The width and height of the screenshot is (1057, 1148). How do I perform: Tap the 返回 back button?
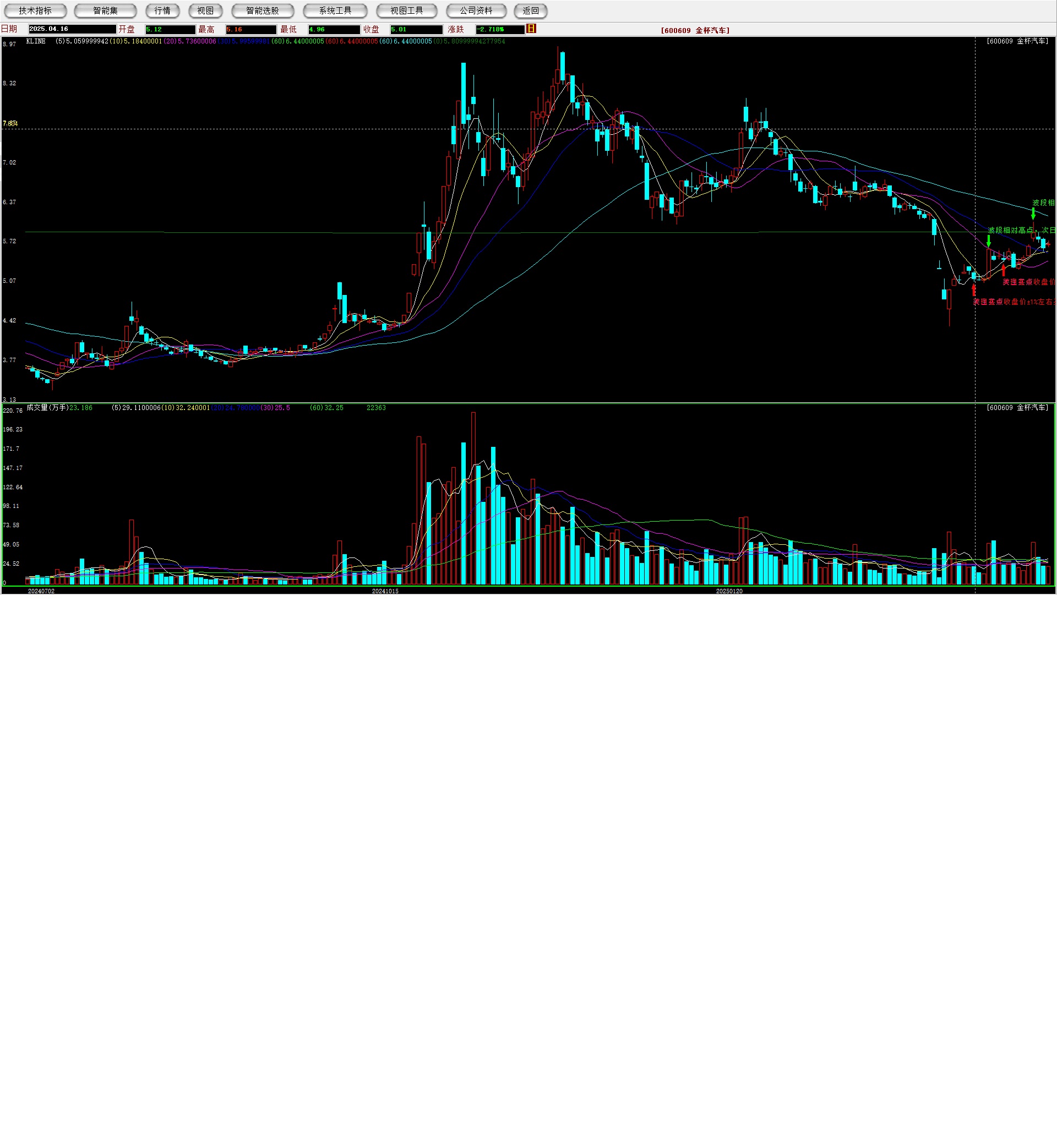[x=530, y=11]
